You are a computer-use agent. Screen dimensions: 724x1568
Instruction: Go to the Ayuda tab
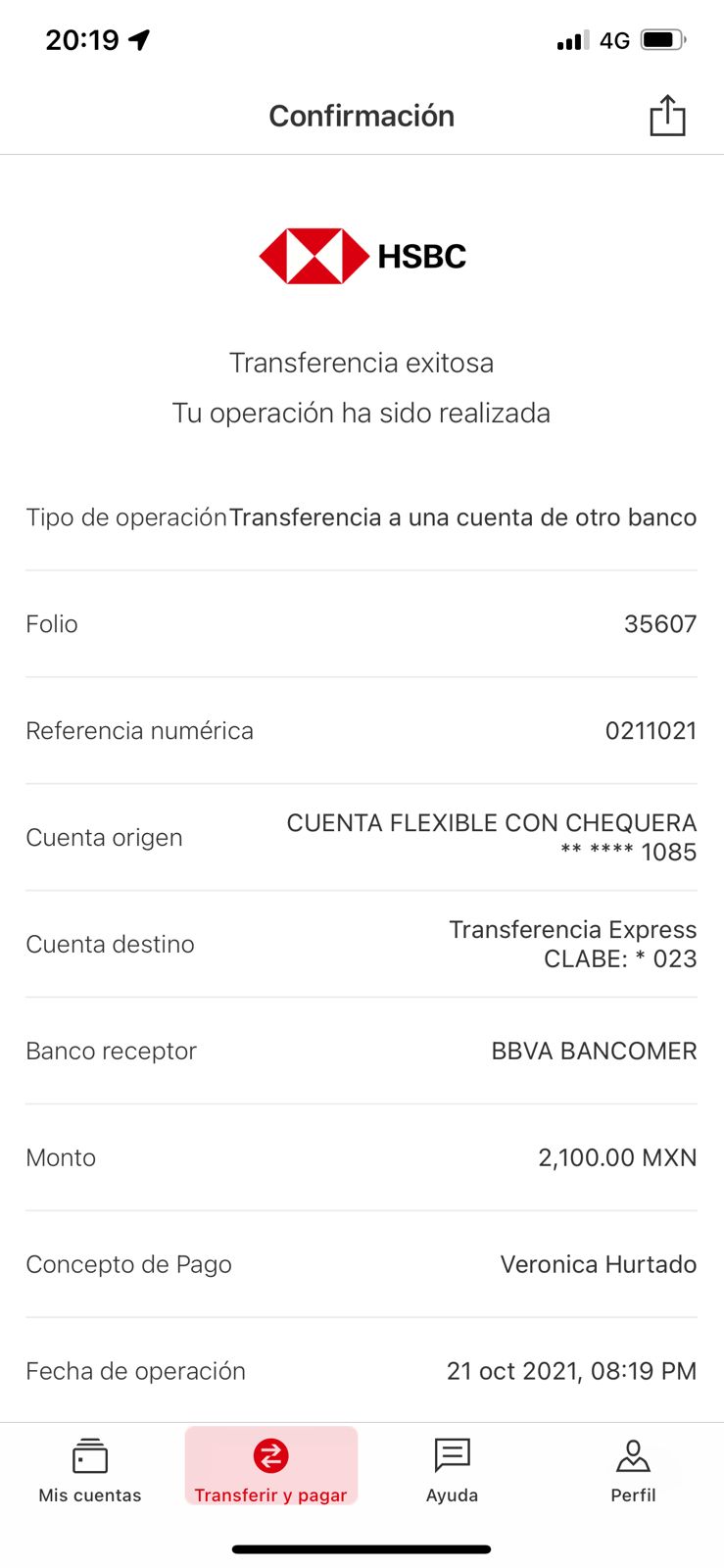(x=452, y=1468)
